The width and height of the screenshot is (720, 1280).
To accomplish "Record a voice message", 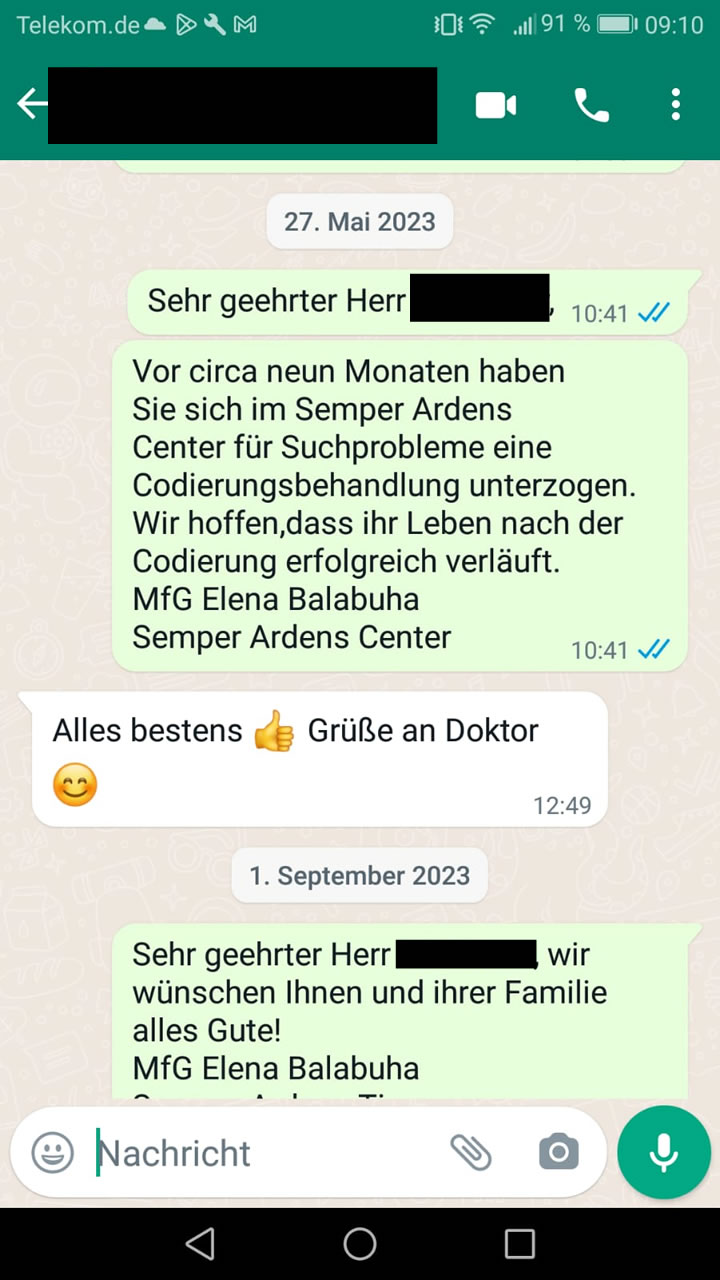I will point(663,1152).
